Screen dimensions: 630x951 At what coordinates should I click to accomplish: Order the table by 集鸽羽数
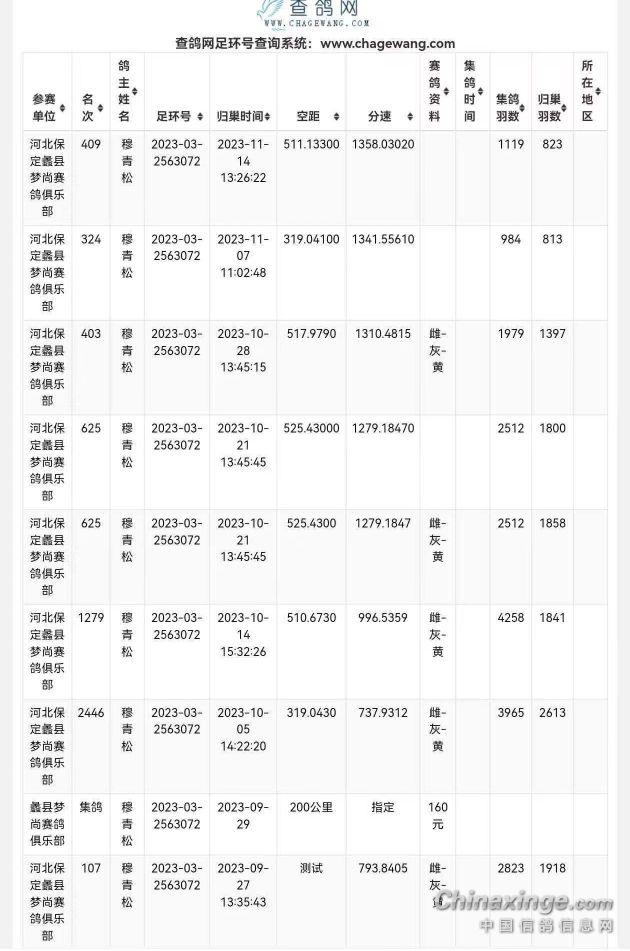click(x=511, y=108)
